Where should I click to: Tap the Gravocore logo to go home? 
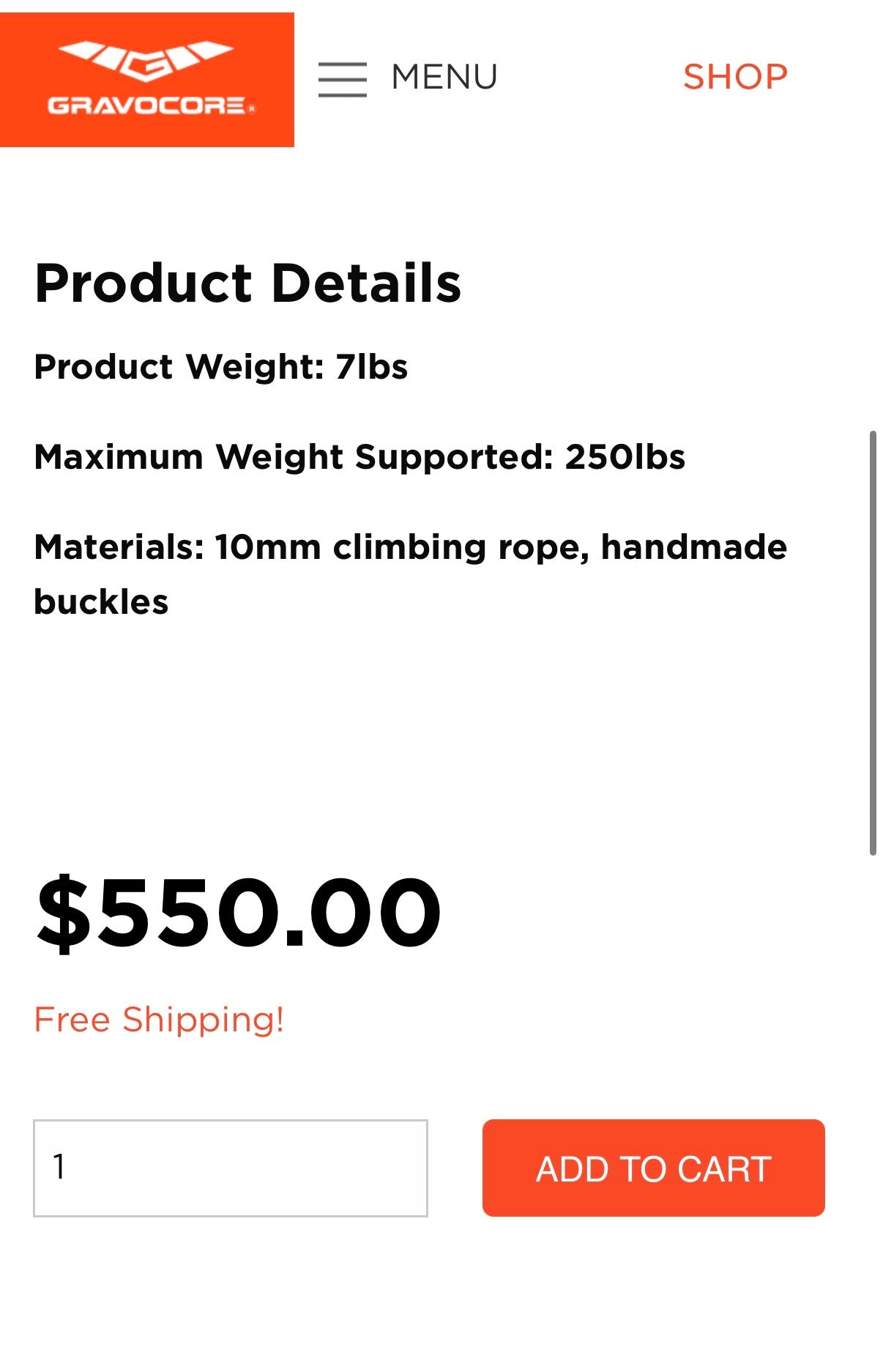point(147,79)
